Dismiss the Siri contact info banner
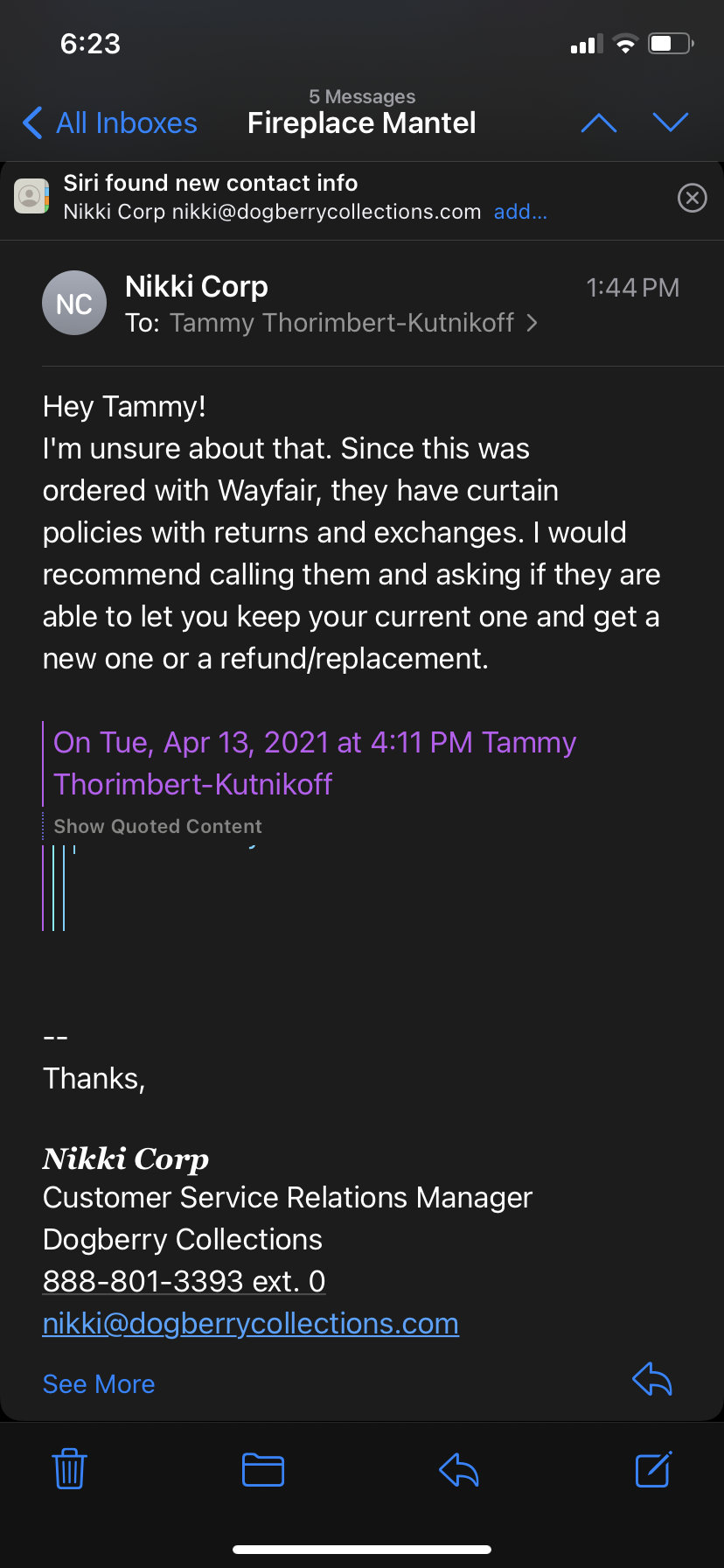 tap(693, 198)
